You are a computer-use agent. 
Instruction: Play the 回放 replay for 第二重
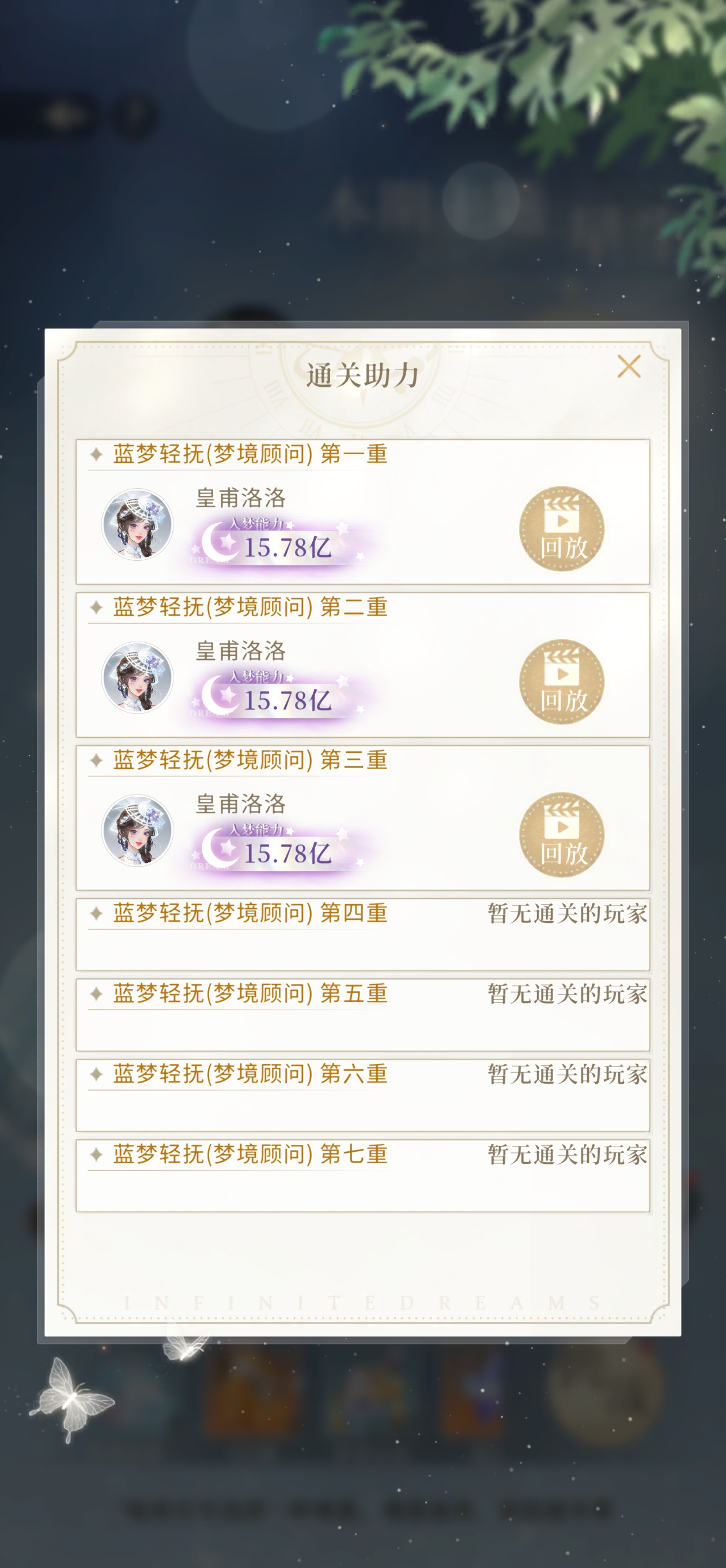tap(562, 681)
